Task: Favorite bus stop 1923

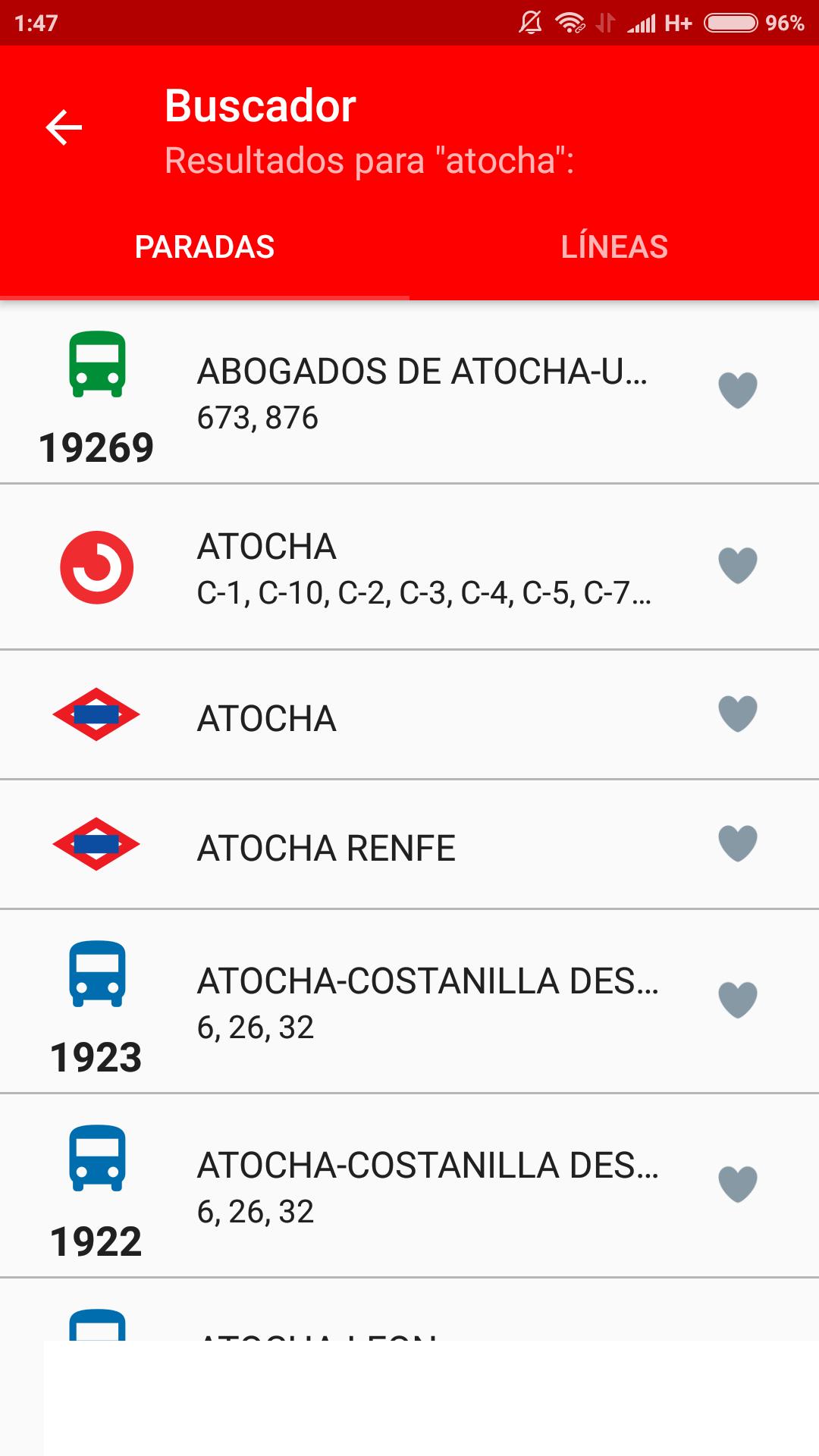Action: click(x=738, y=999)
